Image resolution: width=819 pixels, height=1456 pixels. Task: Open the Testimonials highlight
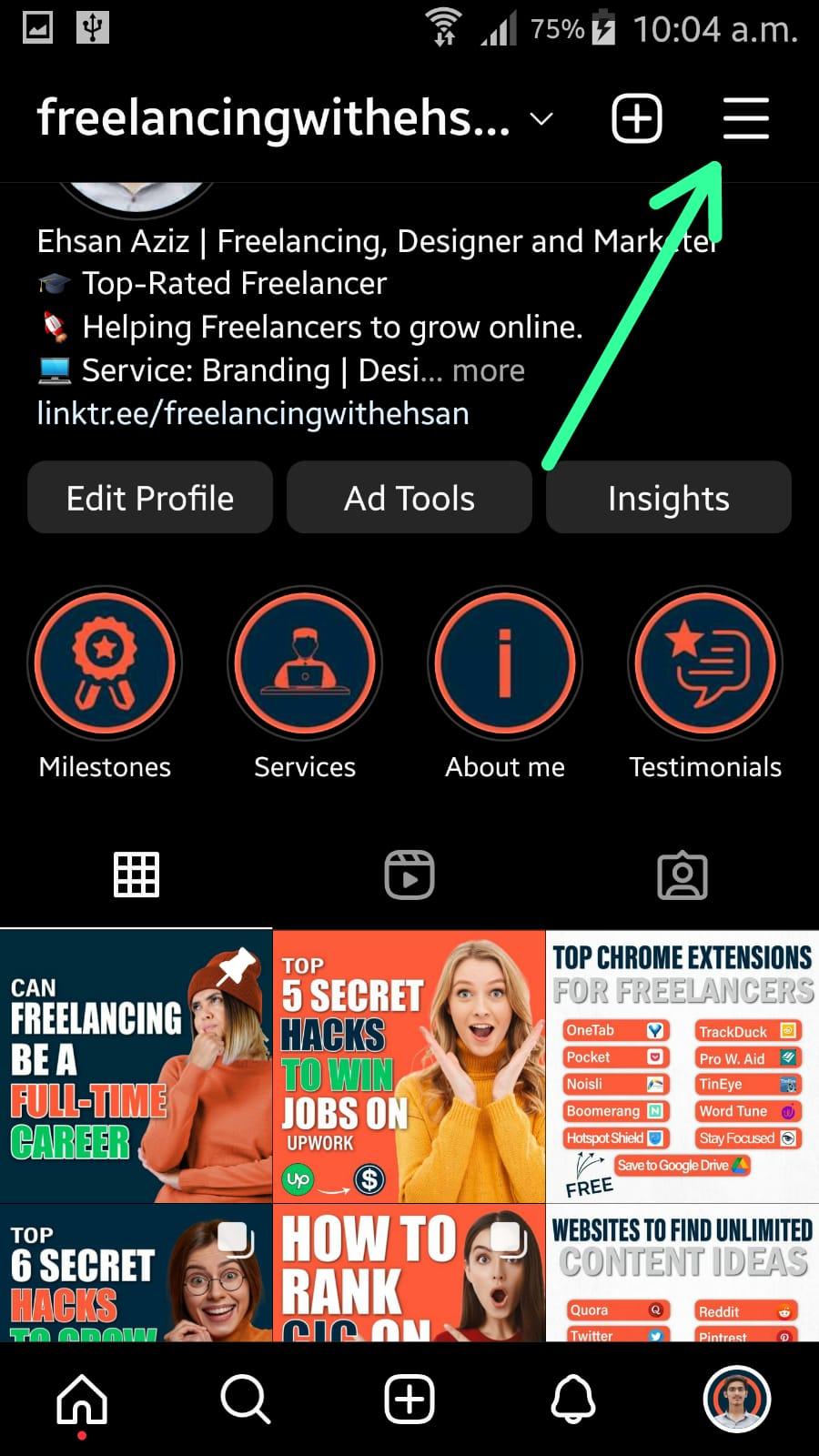point(705,664)
